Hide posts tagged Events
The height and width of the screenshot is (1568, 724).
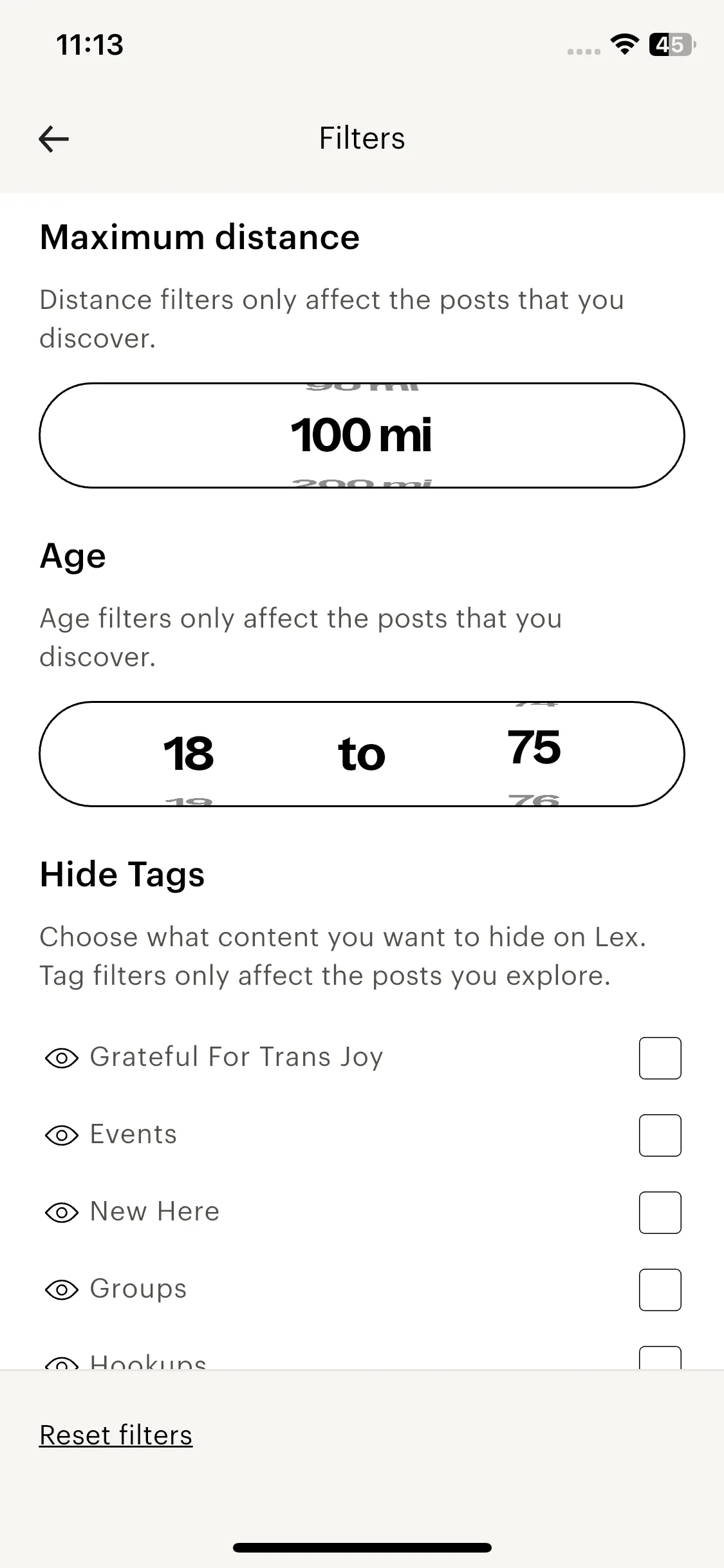tap(660, 1135)
